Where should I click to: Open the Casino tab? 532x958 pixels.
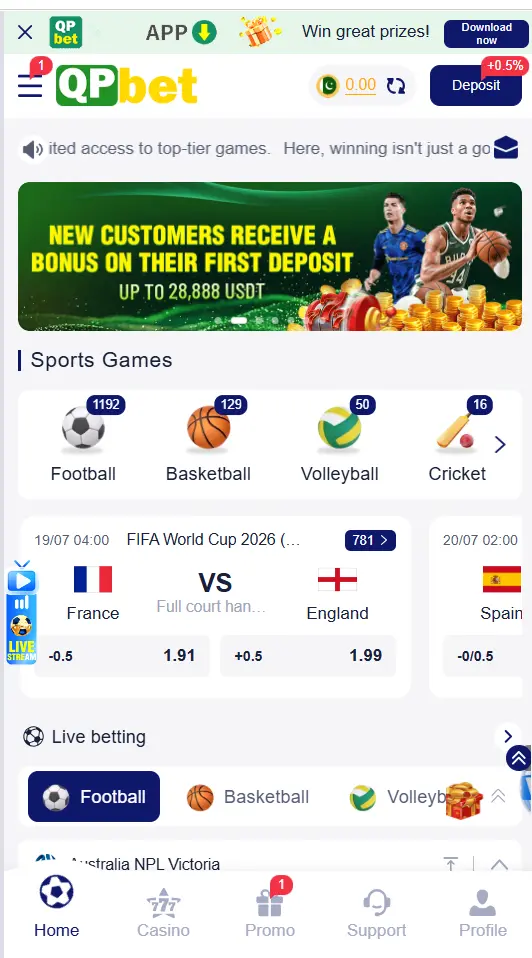(x=163, y=913)
